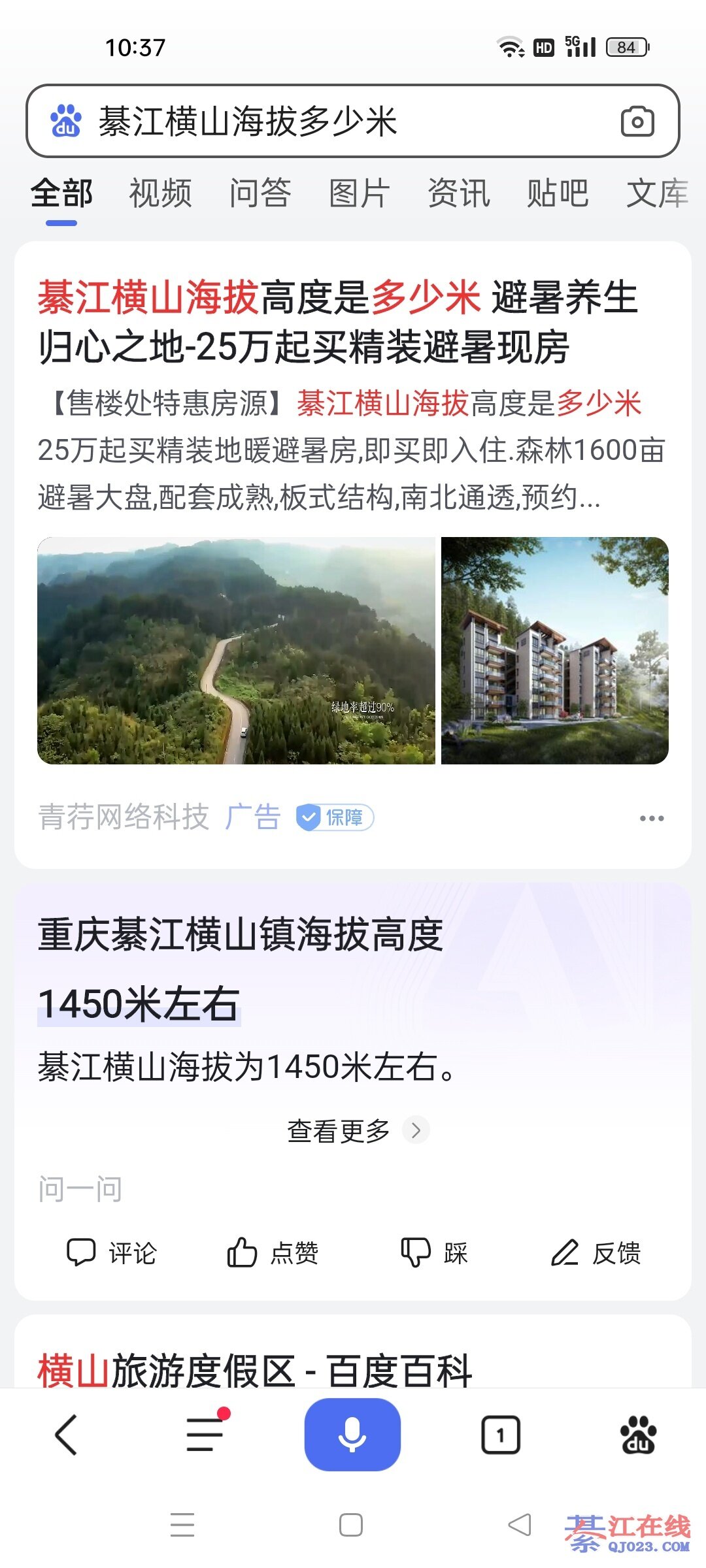View the apartment building ad photo
The width and height of the screenshot is (706, 1568).
[554, 651]
